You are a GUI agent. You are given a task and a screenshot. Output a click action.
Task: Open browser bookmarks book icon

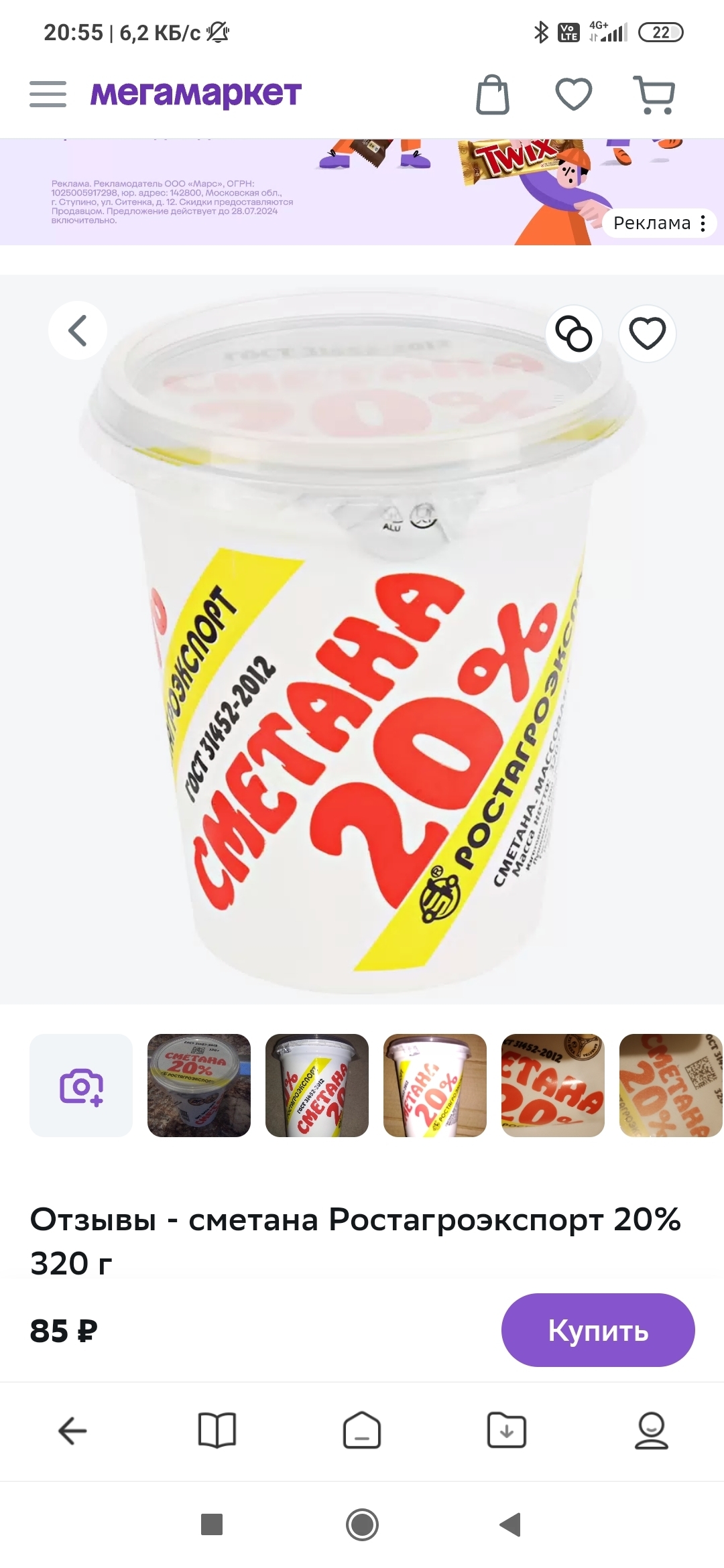pos(217,1431)
